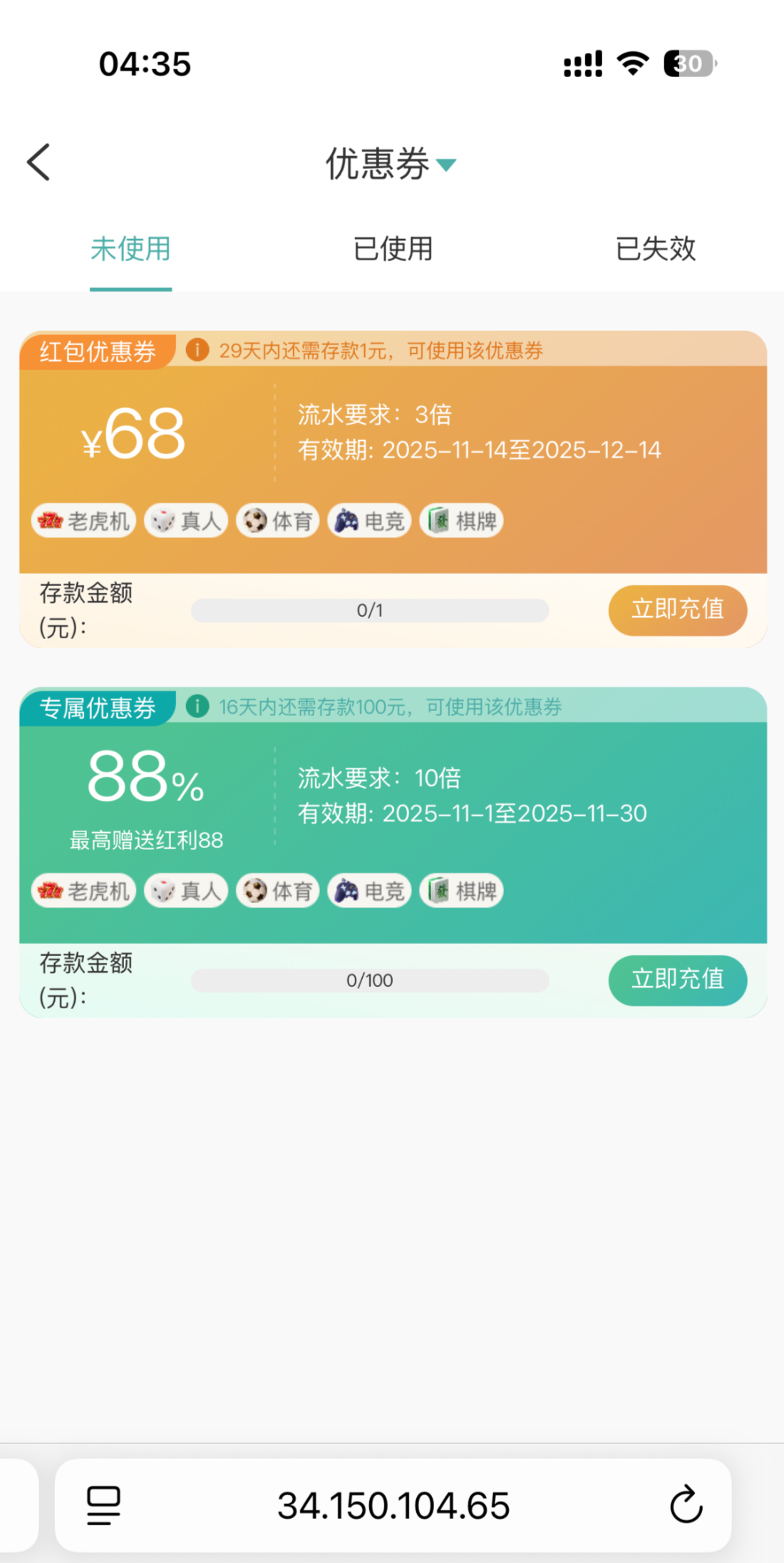Reload the page in the browser bar

686,1505
